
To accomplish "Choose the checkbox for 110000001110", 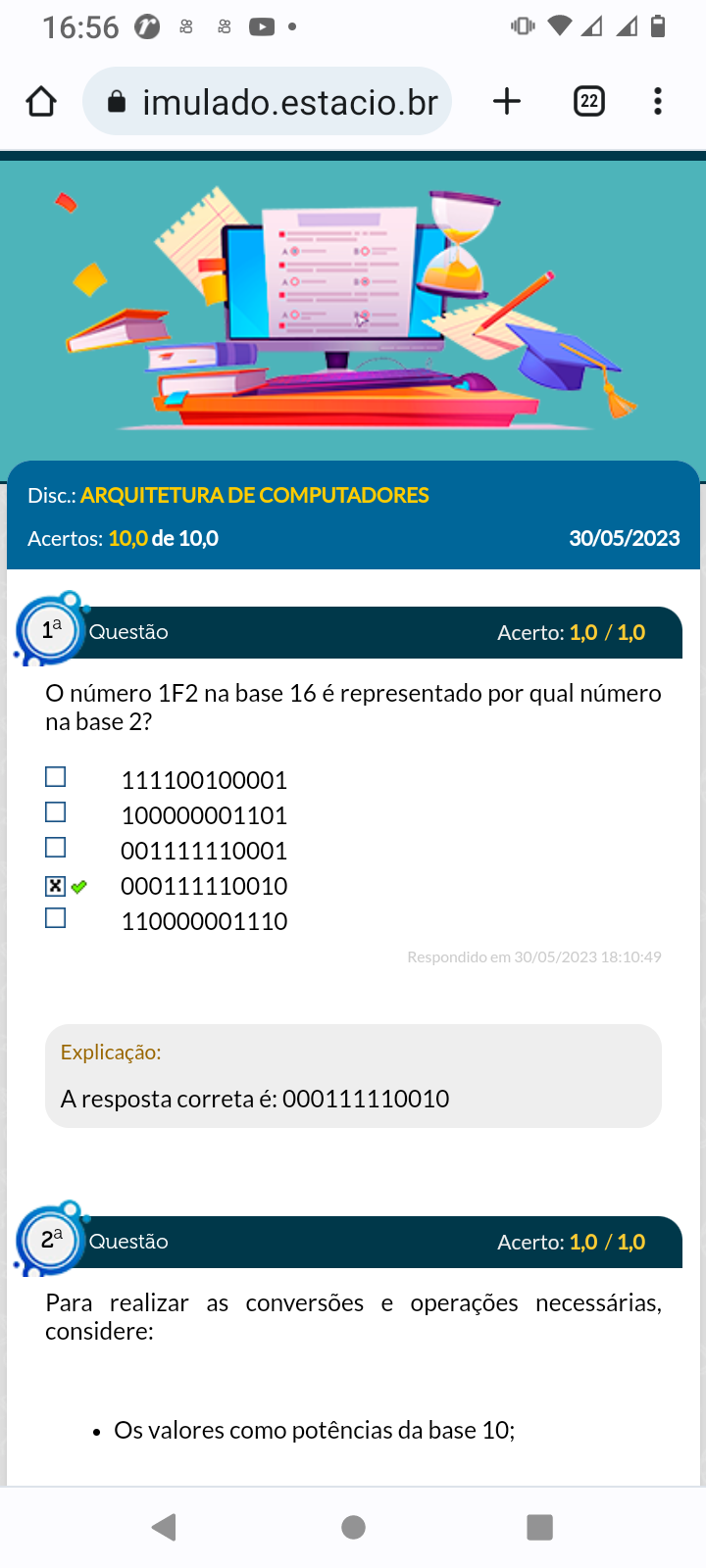I will point(56,918).
